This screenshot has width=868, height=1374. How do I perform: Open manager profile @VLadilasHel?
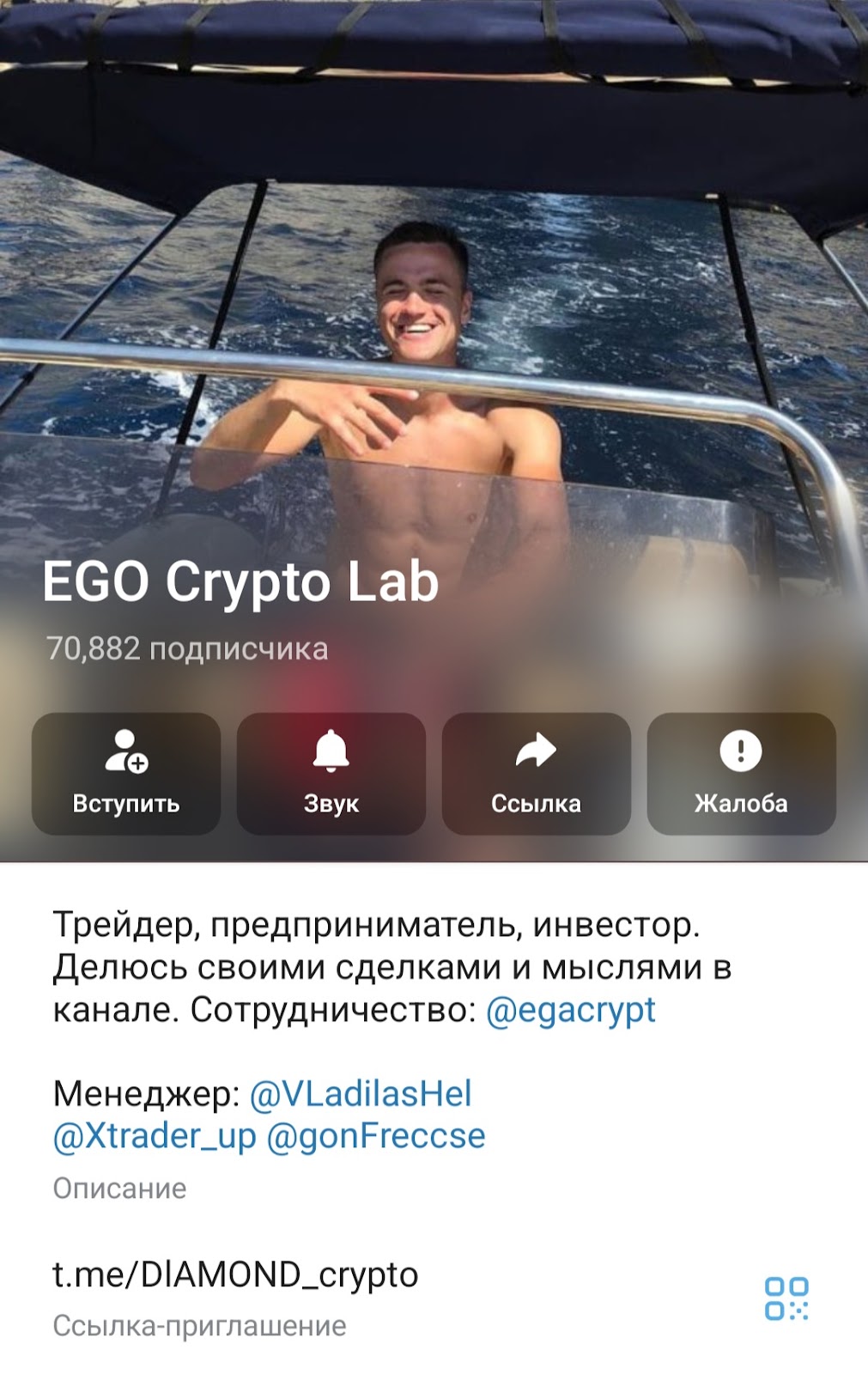[361, 1091]
